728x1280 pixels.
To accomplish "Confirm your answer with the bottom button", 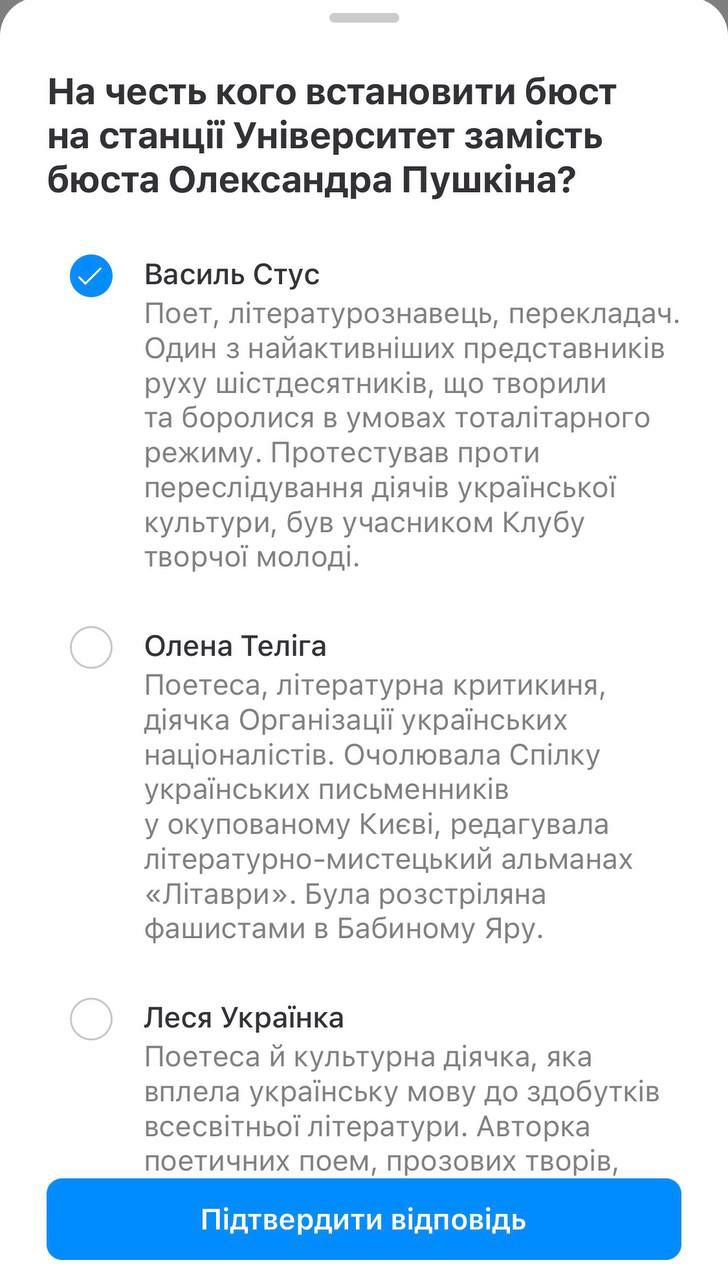I will [x=364, y=1222].
